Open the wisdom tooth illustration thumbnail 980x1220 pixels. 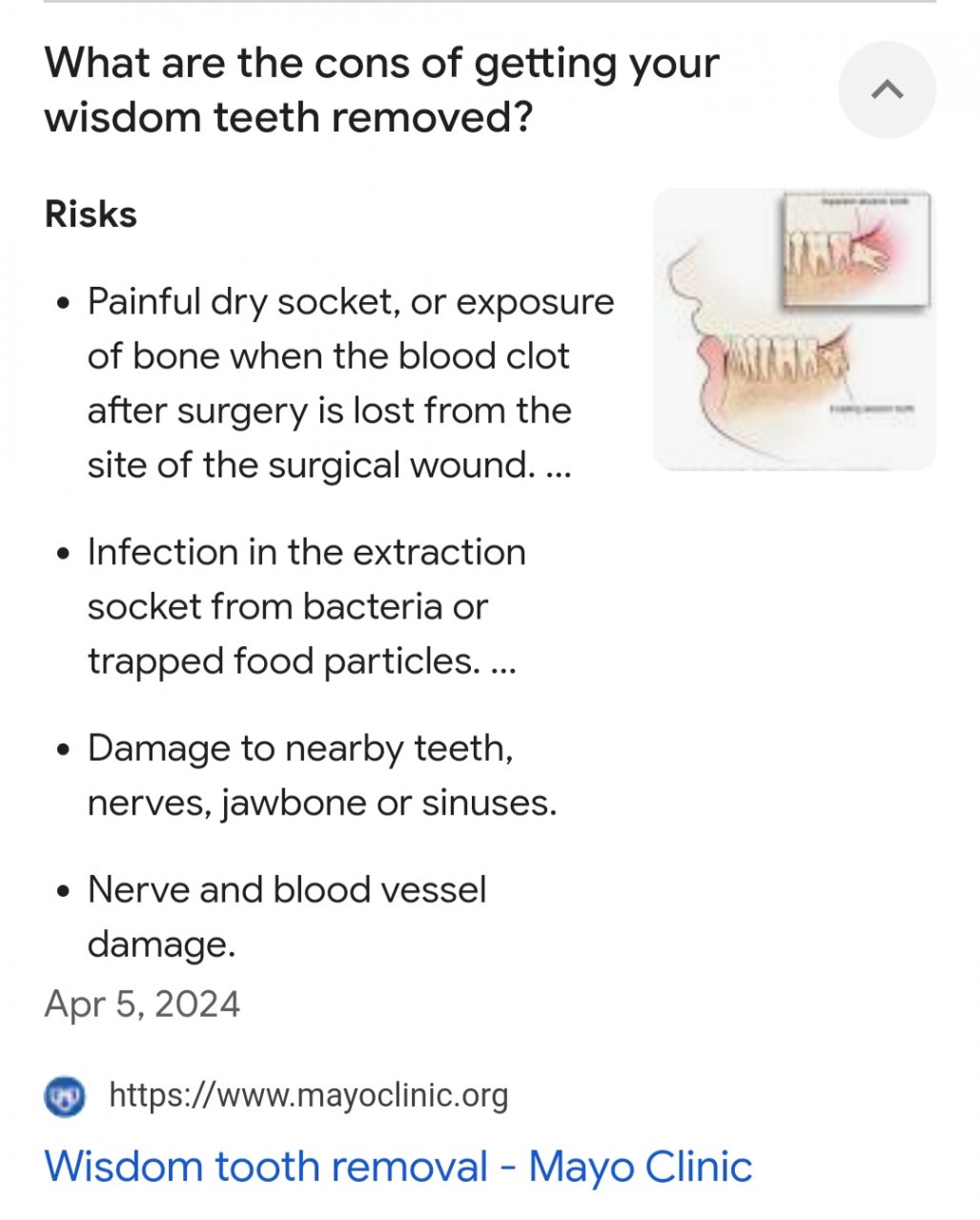point(793,329)
